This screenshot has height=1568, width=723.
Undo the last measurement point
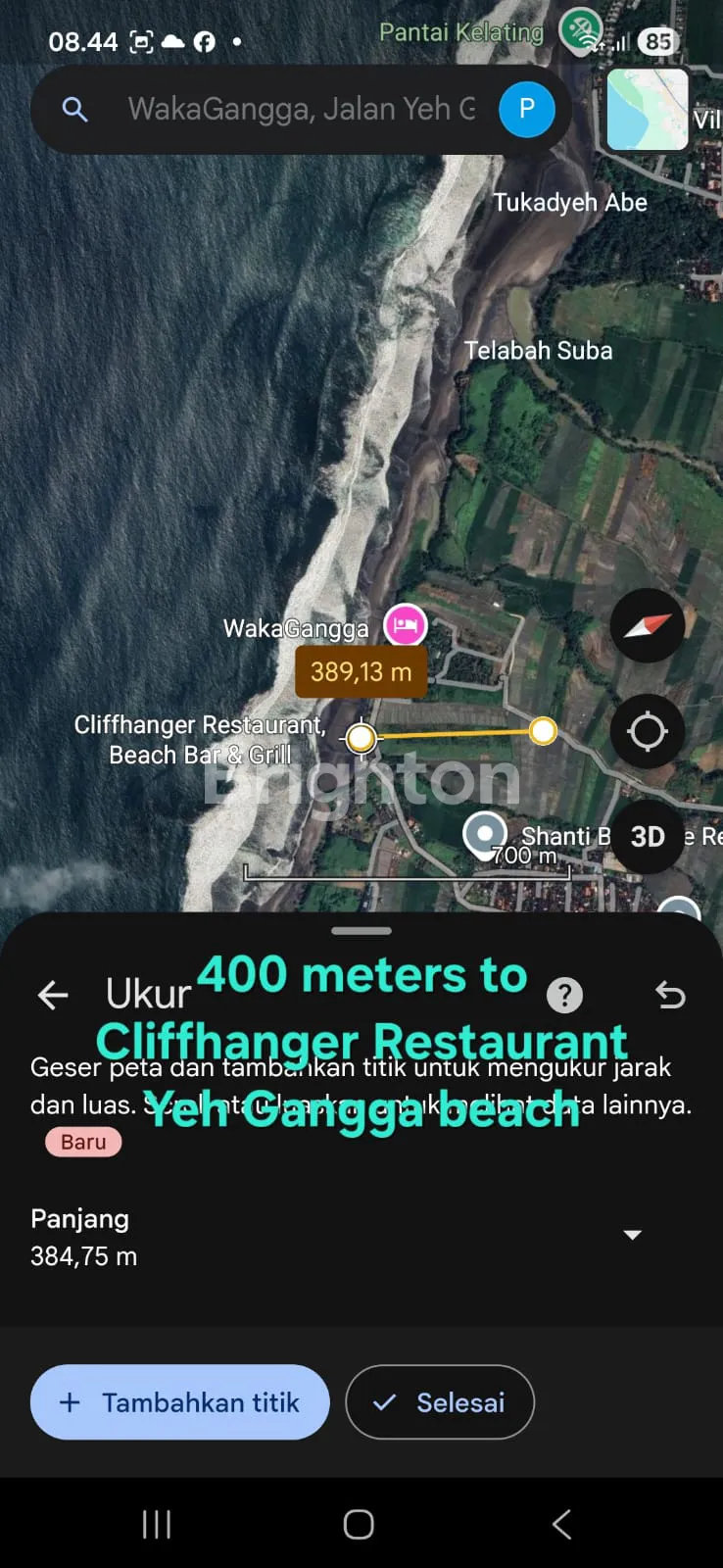[x=670, y=995]
